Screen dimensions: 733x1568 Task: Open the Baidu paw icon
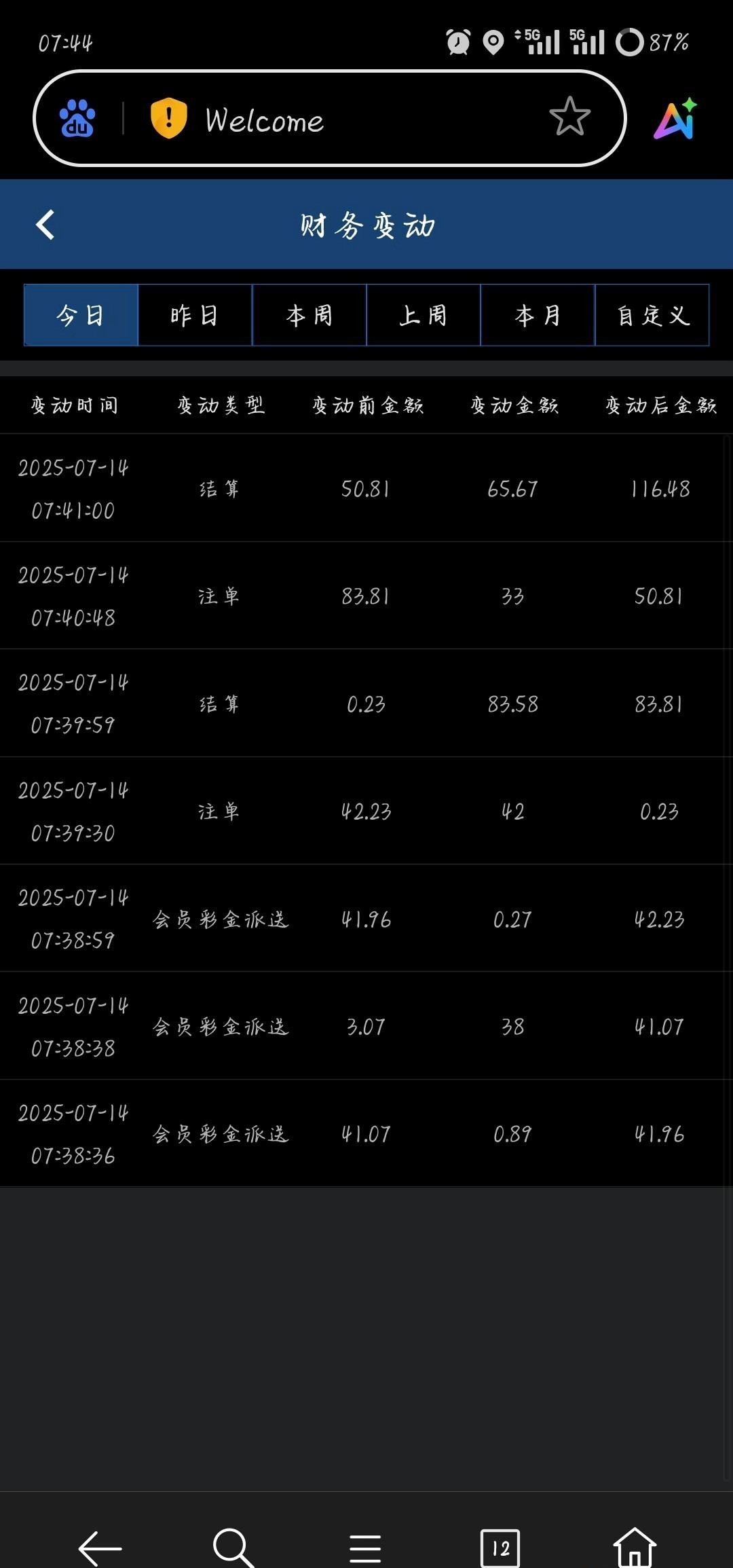coord(77,119)
